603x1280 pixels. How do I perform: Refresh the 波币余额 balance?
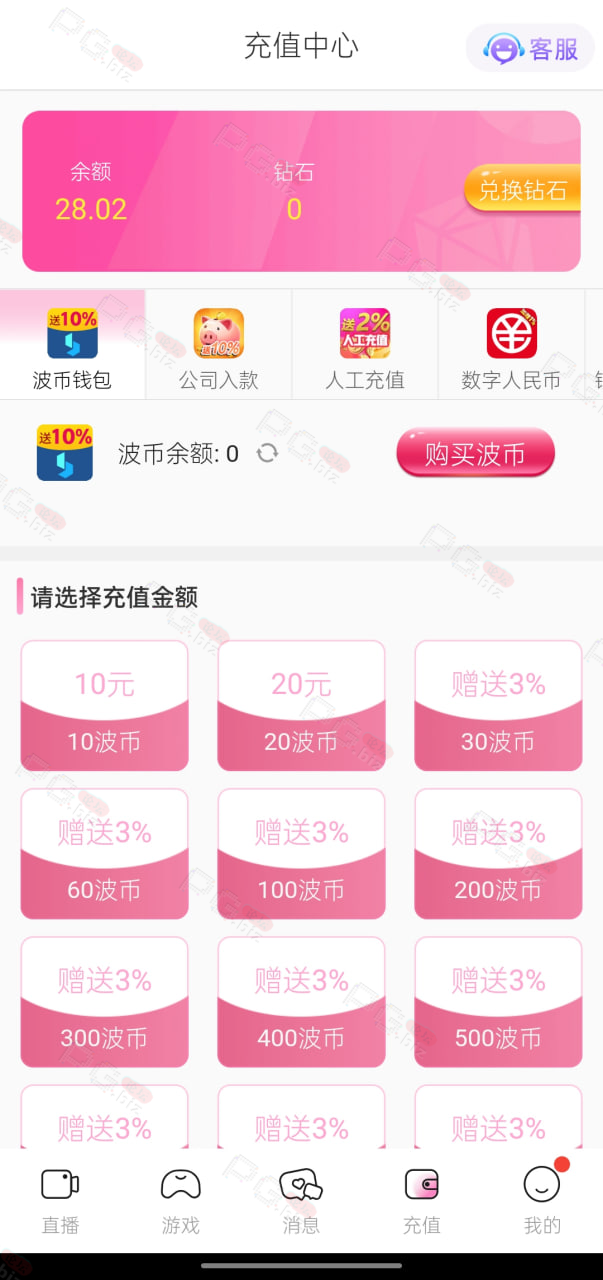pos(267,454)
